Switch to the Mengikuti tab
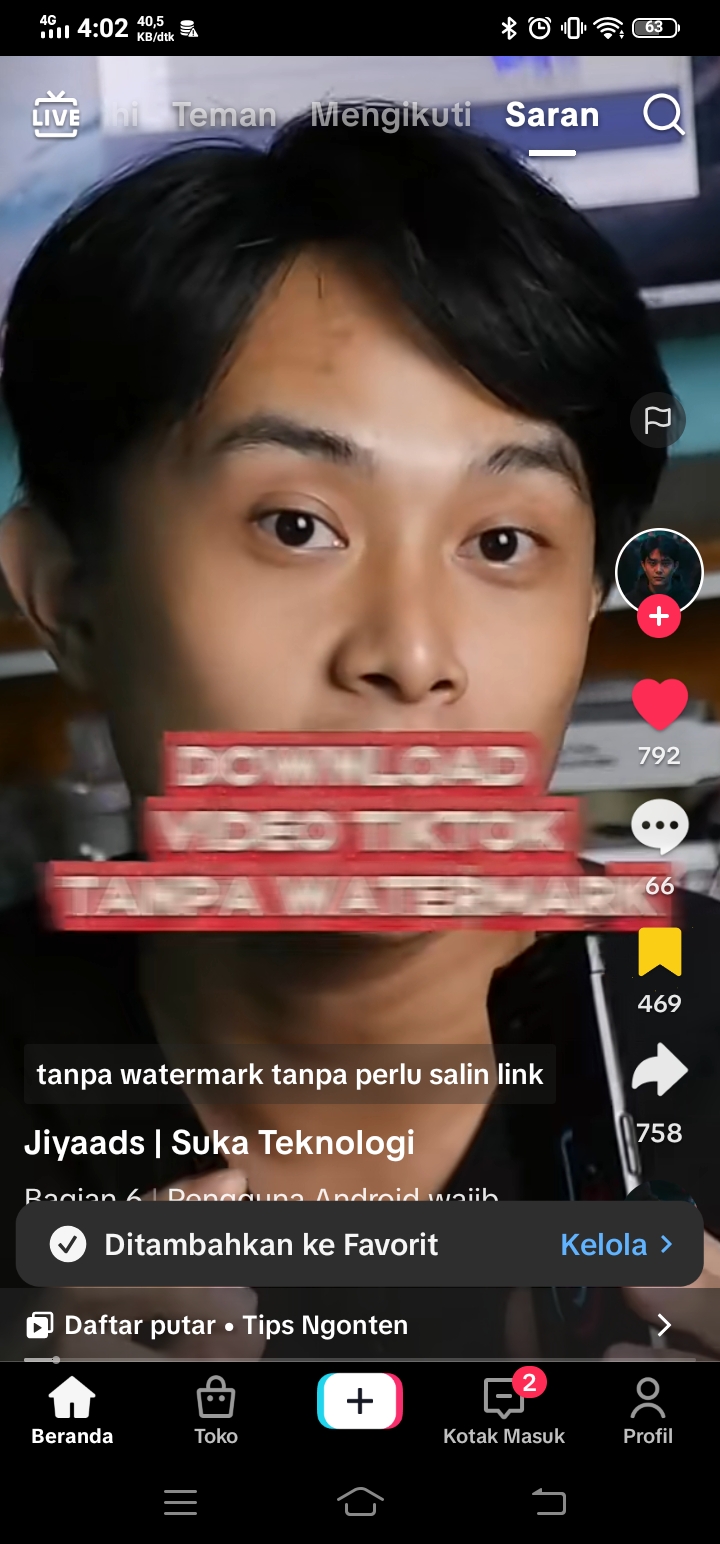The width and height of the screenshot is (720, 1544). click(390, 115)
